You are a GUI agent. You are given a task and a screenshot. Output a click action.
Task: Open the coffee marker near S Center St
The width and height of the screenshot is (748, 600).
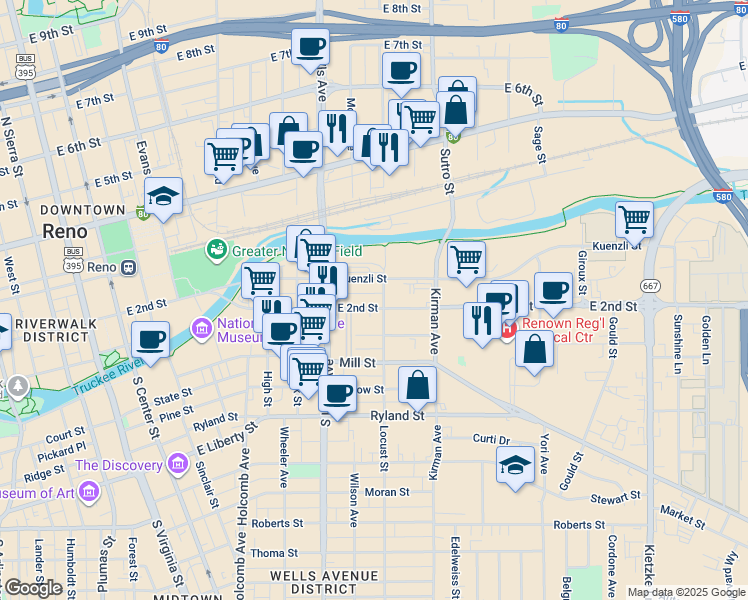pos(151,340)
